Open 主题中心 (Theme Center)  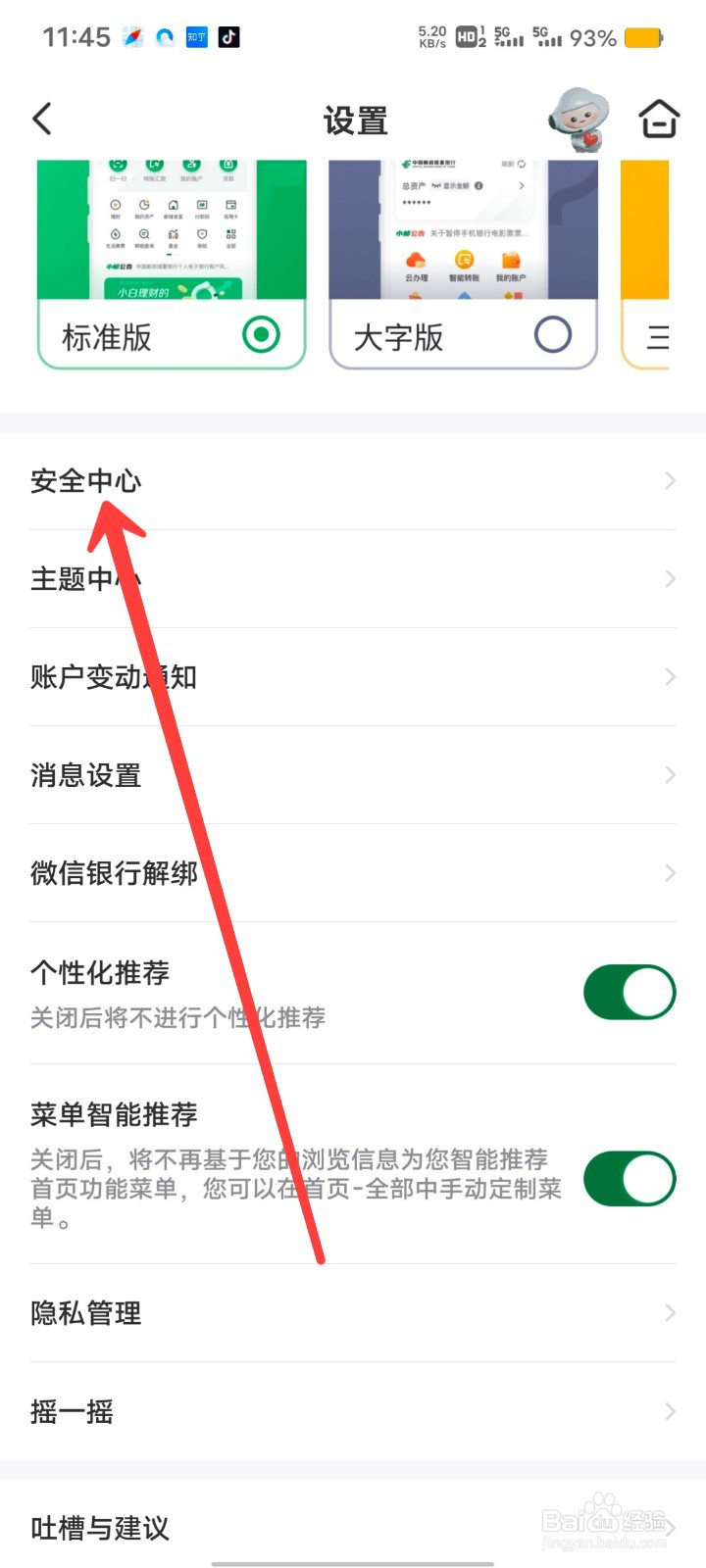point(86,579)
